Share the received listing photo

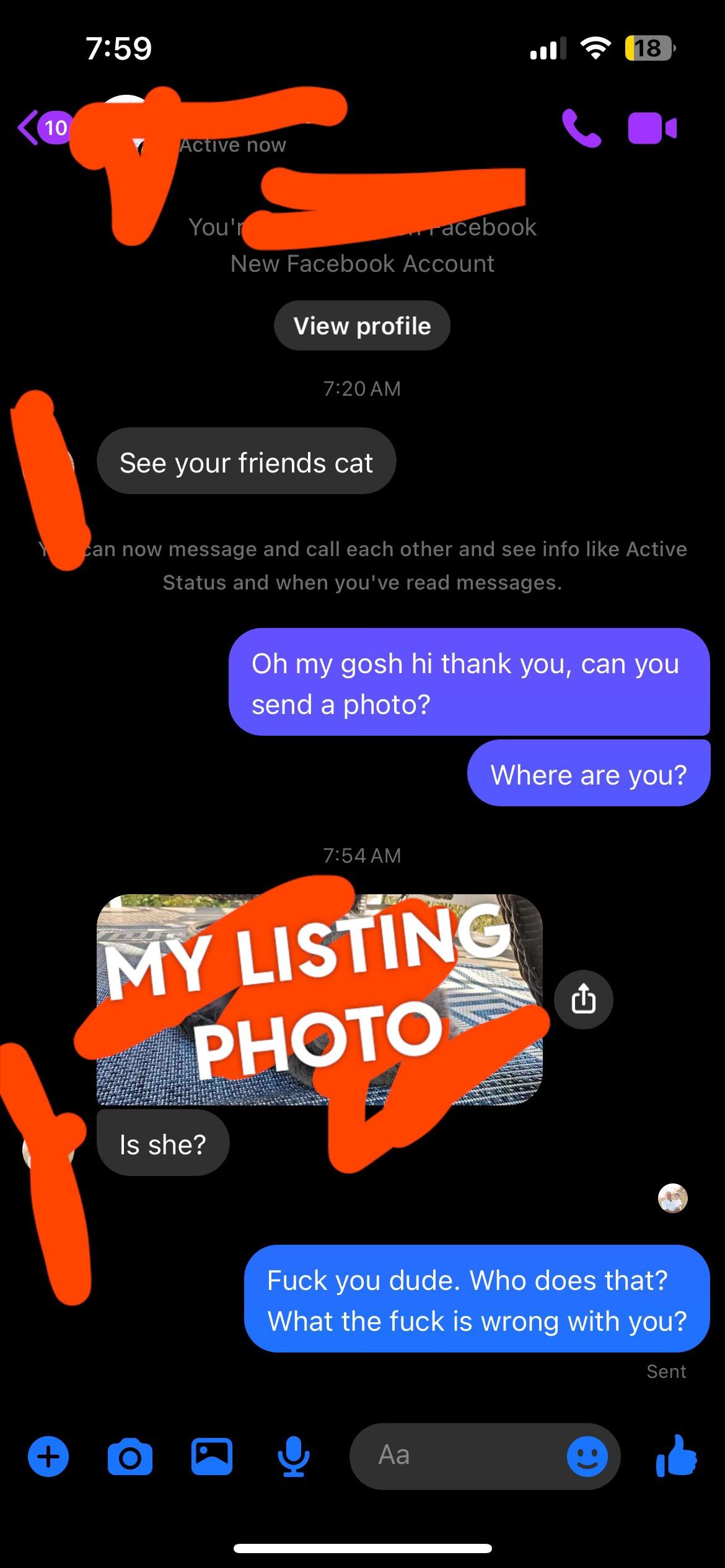coord(583,999)
